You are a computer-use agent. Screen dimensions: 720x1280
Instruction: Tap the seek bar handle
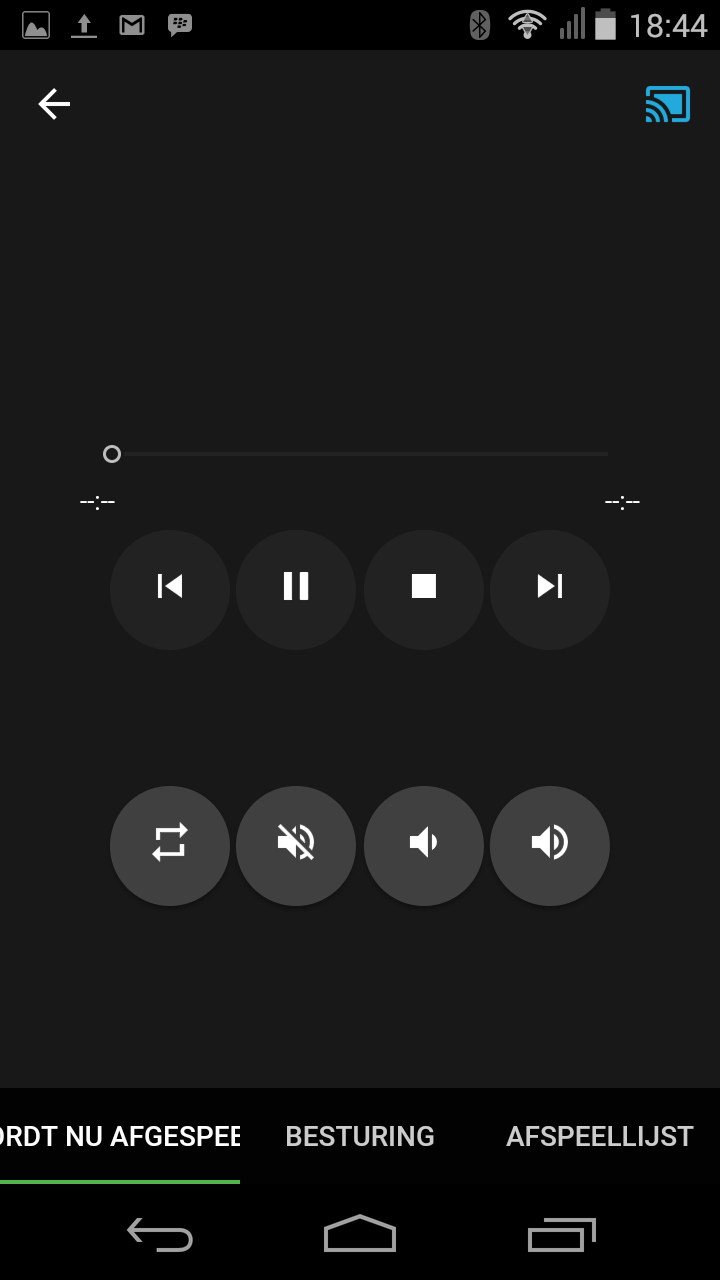(x=112, y=454)
